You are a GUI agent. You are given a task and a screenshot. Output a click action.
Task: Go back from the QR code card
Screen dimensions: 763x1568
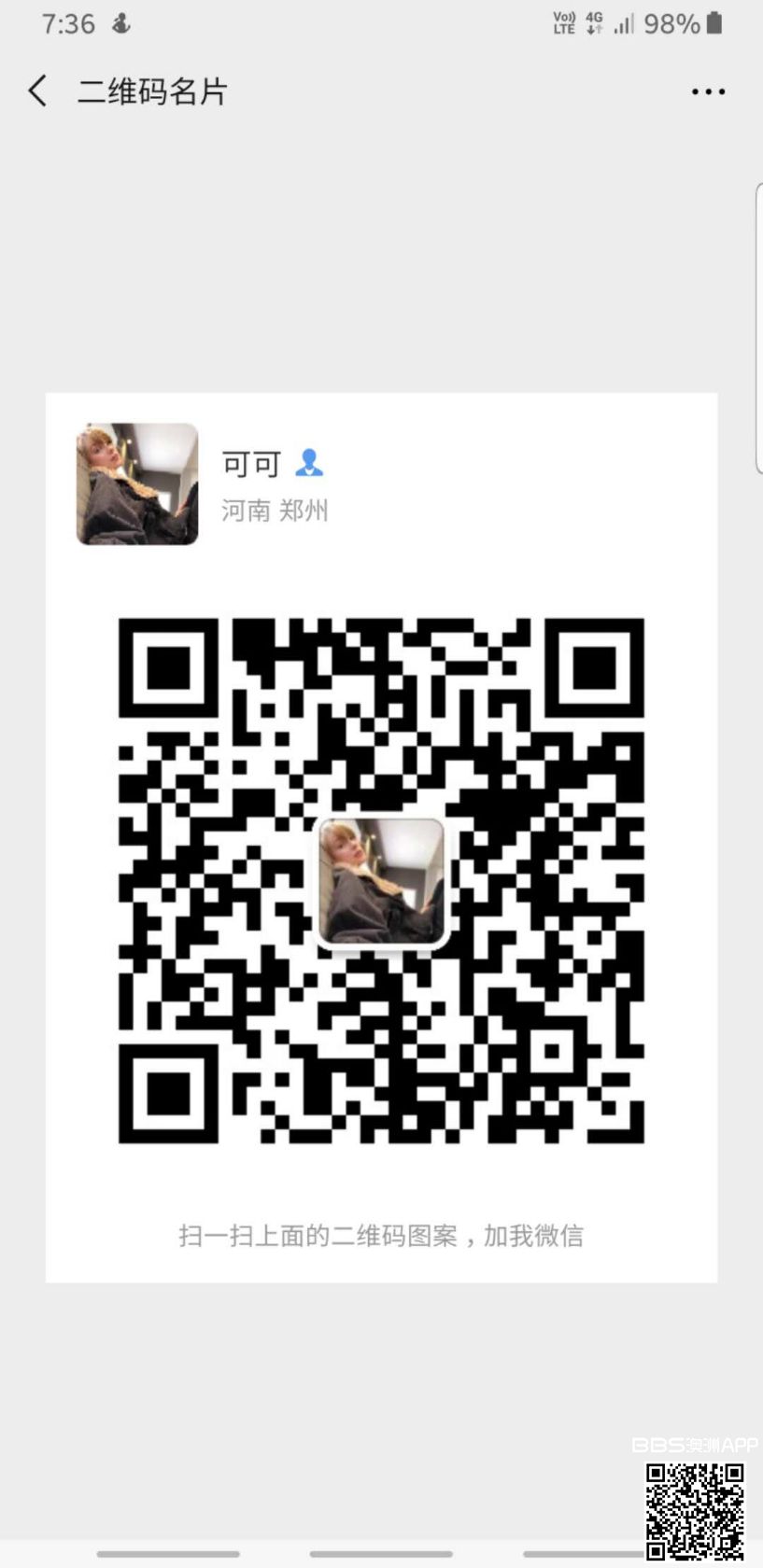[38, 91]
